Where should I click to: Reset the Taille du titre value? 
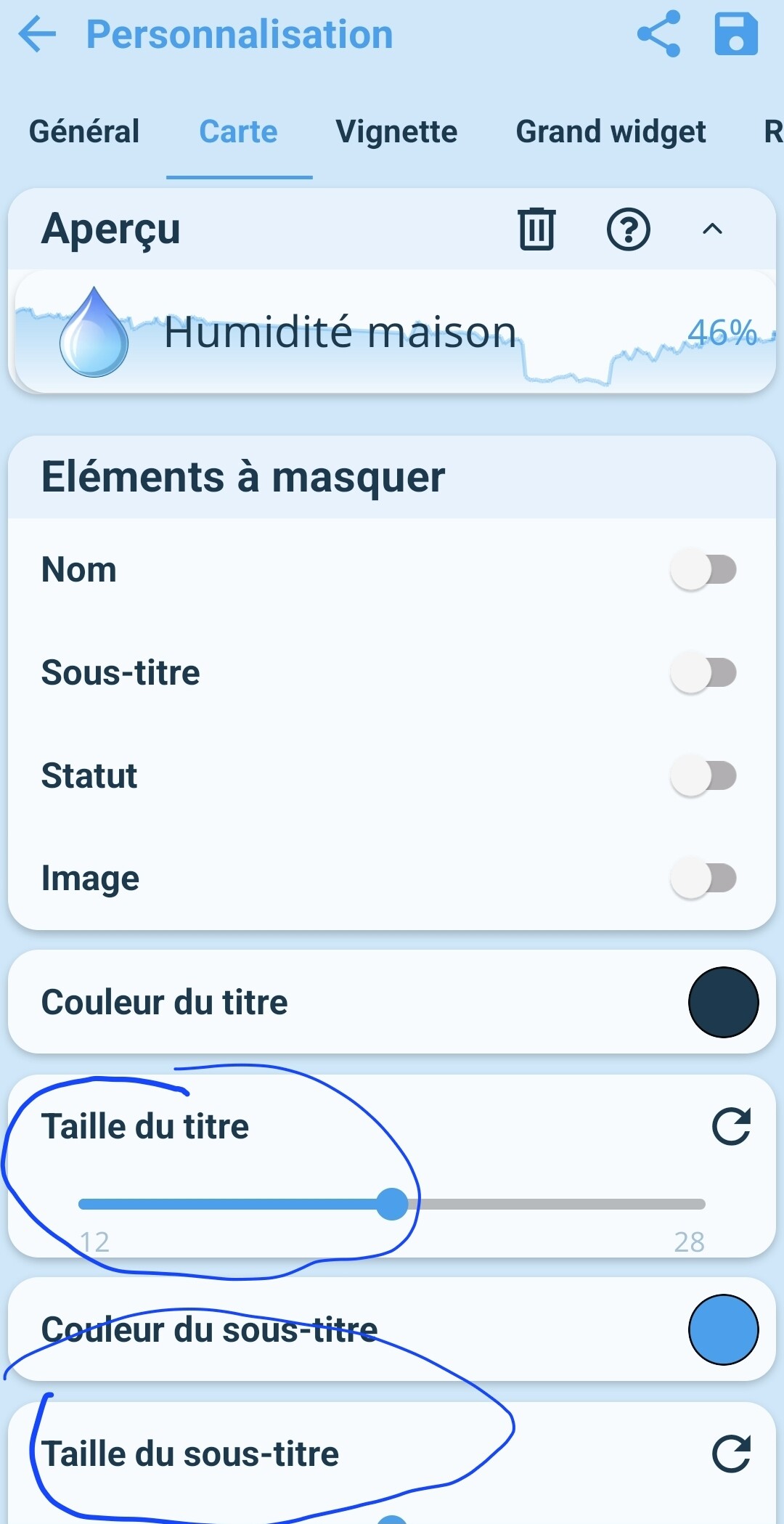pyautogui.click(x=731, y=1127)
